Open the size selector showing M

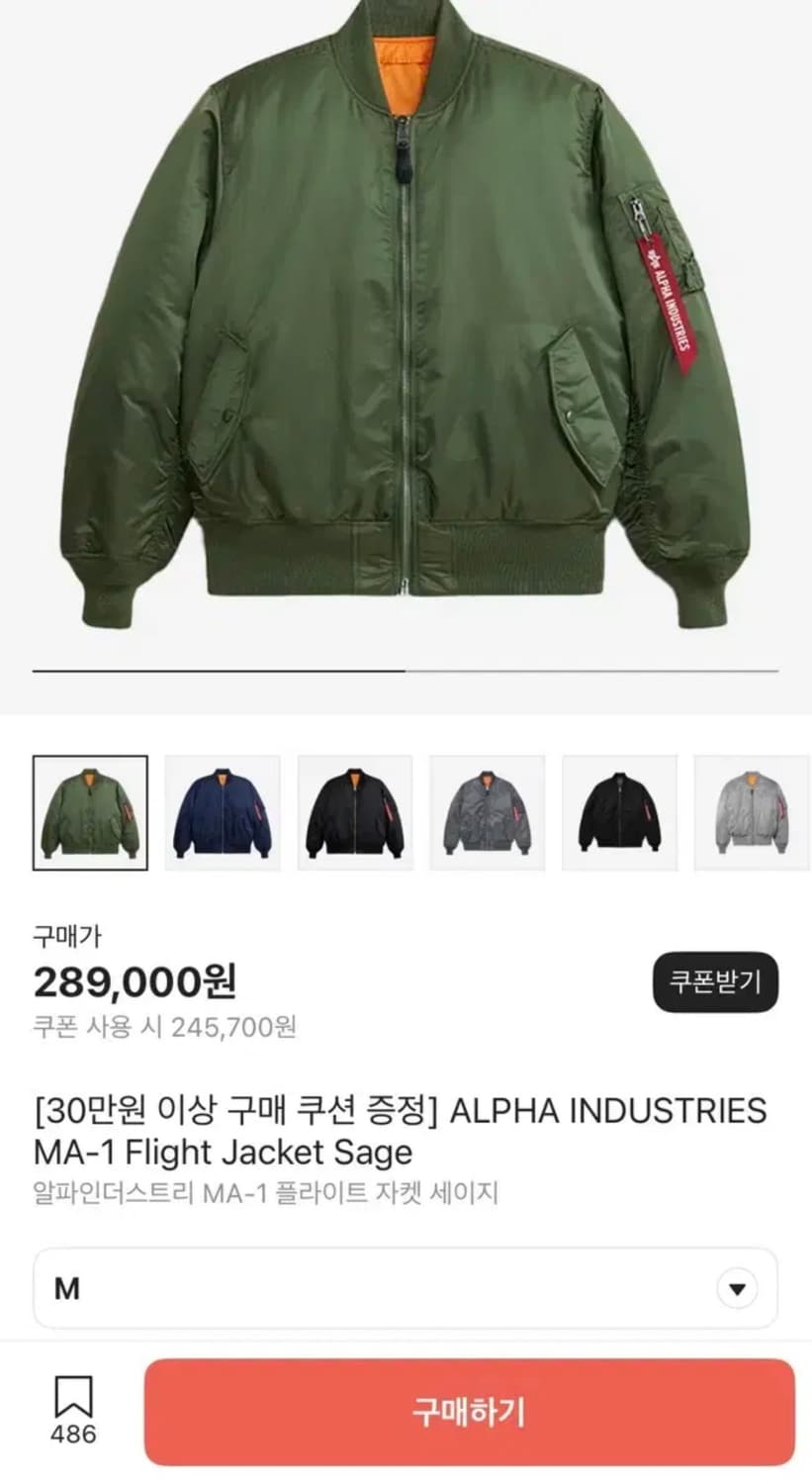pos(406,1287)
